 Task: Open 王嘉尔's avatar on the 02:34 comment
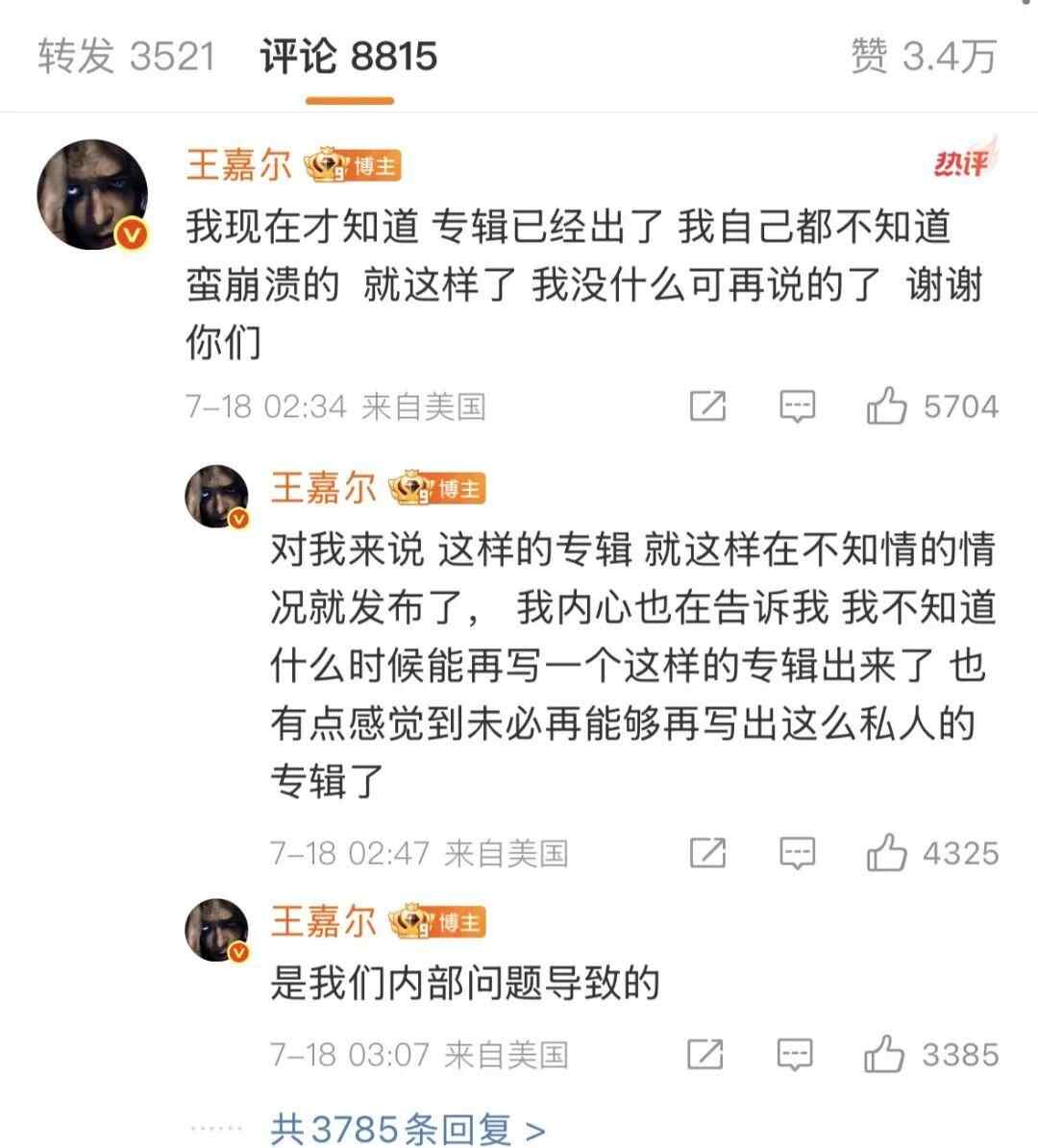(92, 194)
